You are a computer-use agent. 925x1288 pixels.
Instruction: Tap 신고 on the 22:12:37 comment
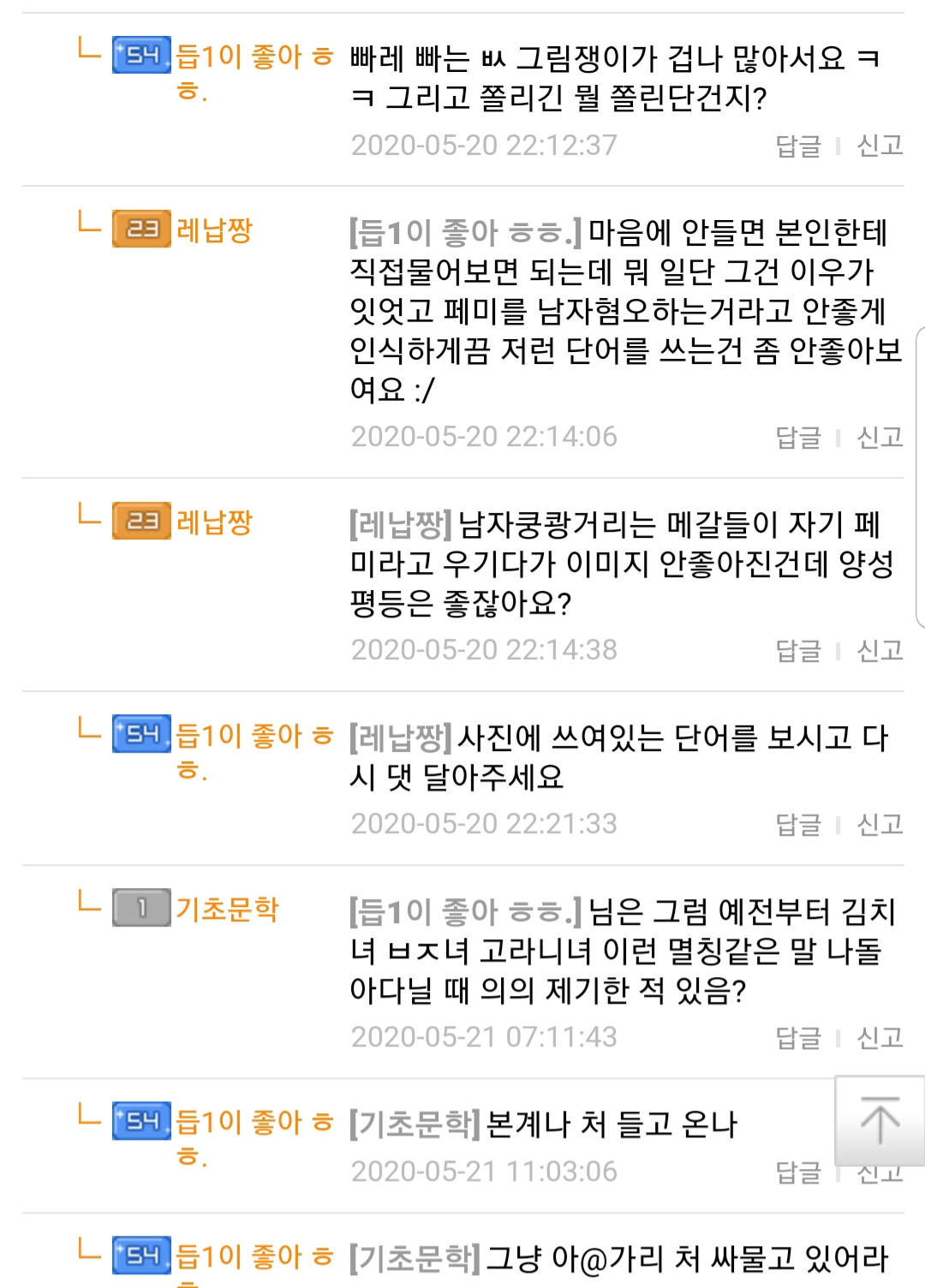tap(880, 146)
